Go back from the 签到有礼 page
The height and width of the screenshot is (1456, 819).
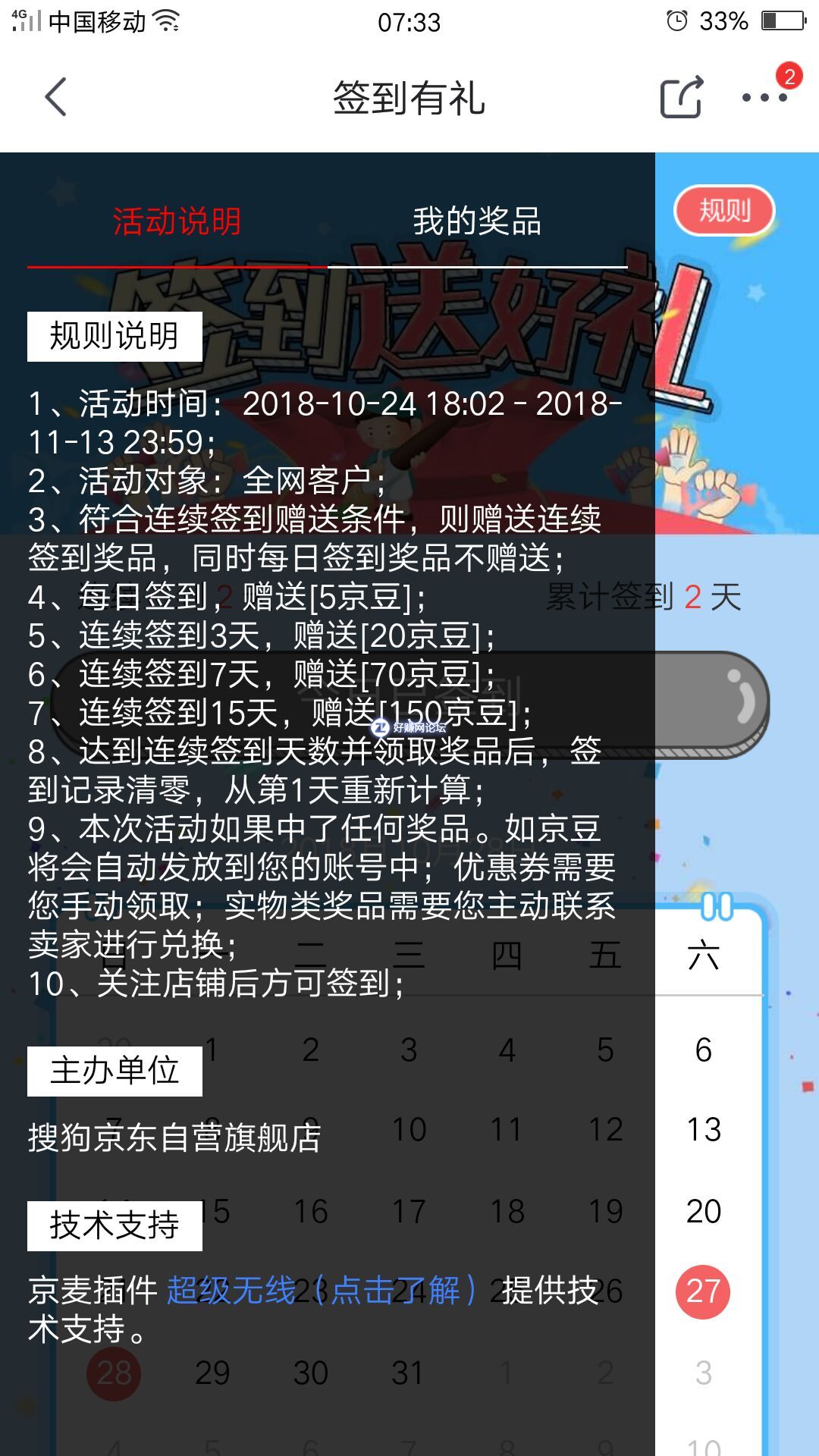[56, 97]
